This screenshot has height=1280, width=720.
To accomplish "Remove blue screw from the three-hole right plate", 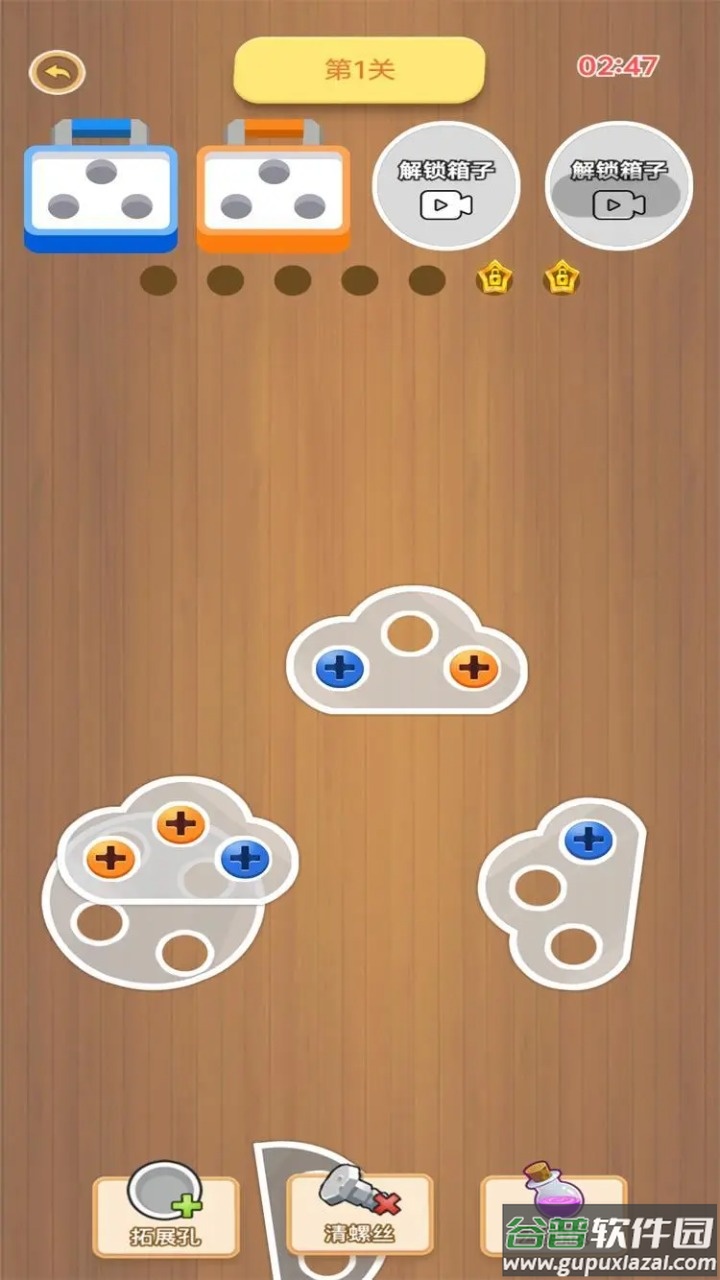I will 588,840.
